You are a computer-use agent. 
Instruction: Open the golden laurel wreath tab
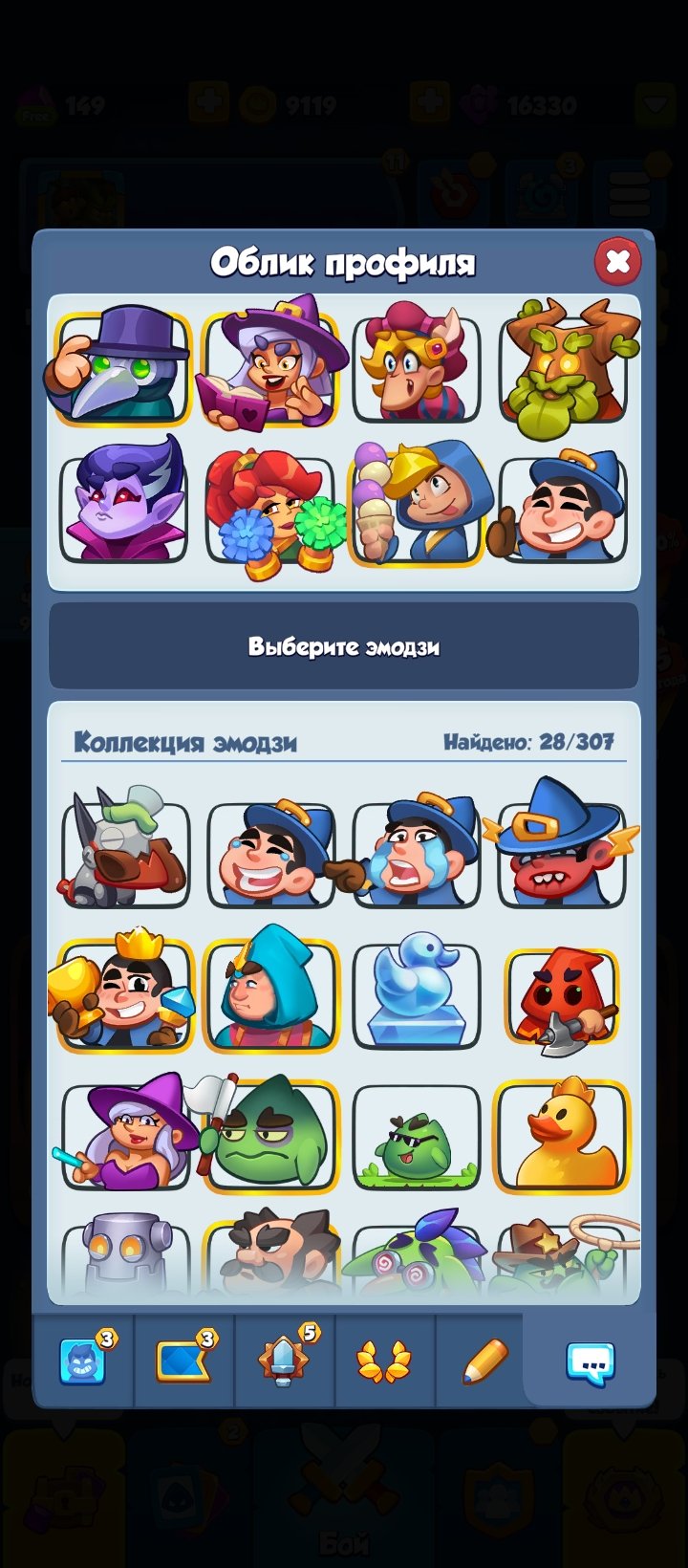tap(384, 1361)
